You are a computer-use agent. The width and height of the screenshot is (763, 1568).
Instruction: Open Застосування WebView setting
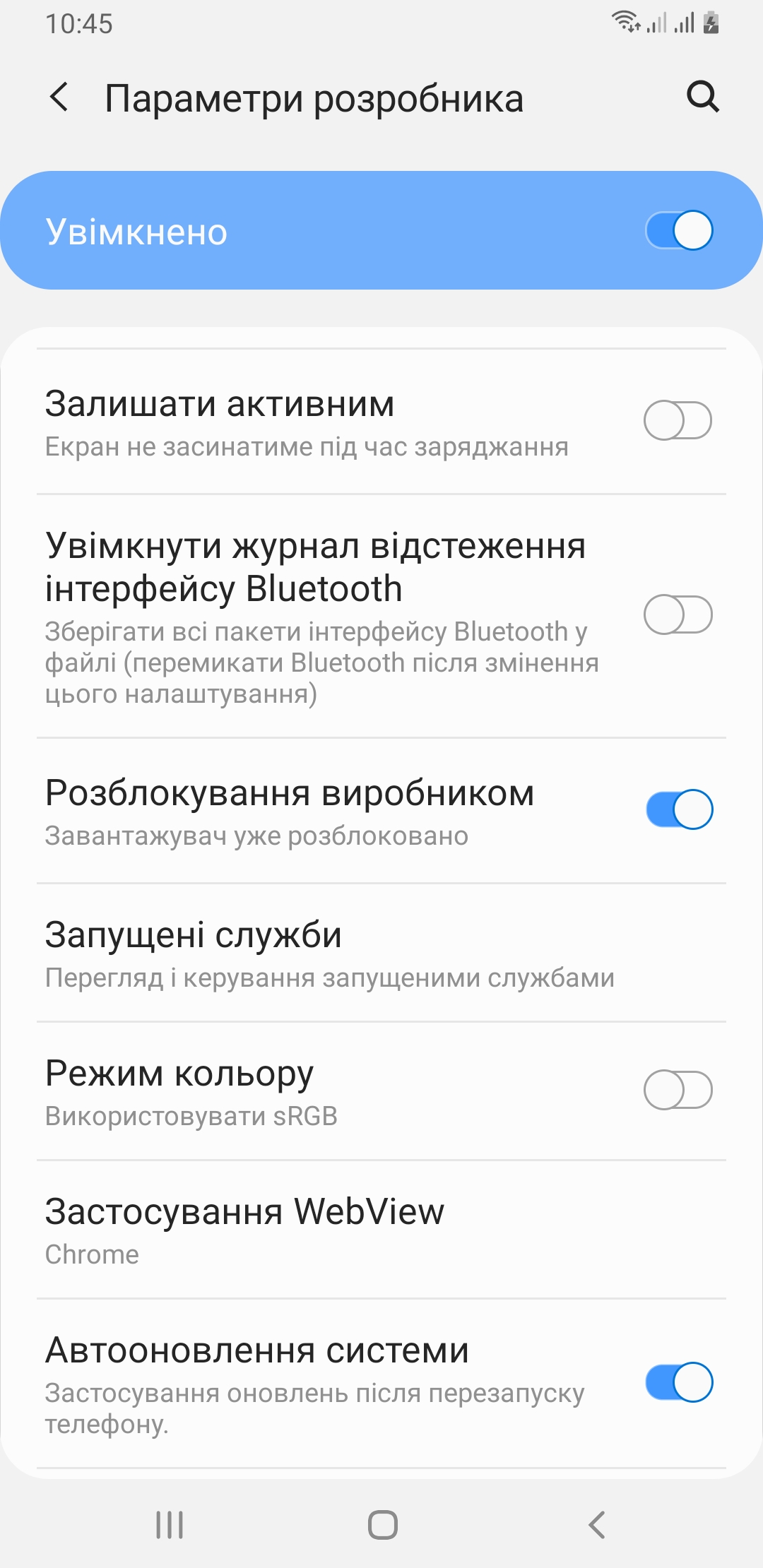click(381, 1230)
